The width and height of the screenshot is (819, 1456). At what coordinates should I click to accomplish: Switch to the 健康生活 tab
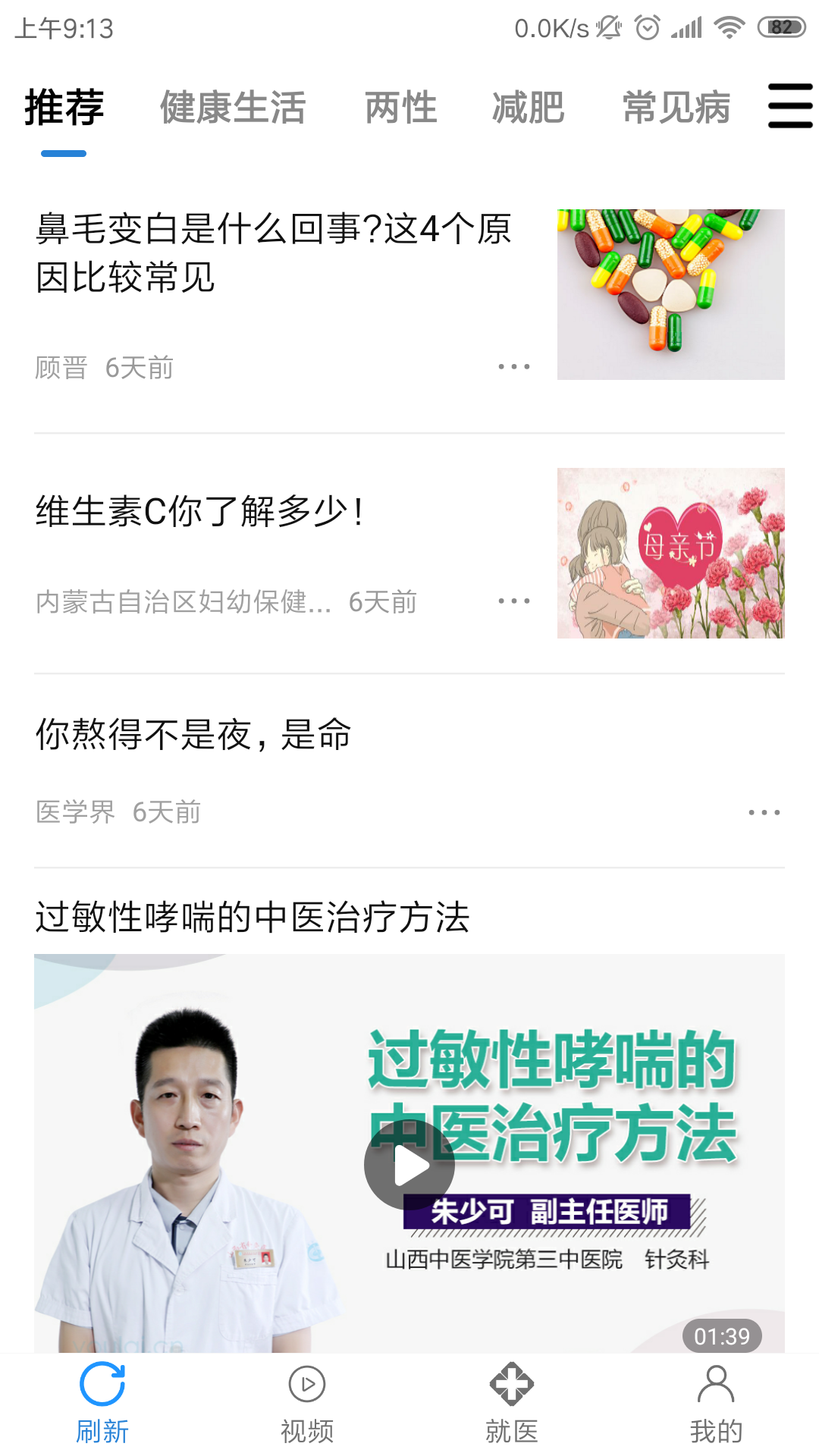pos(231,106)
